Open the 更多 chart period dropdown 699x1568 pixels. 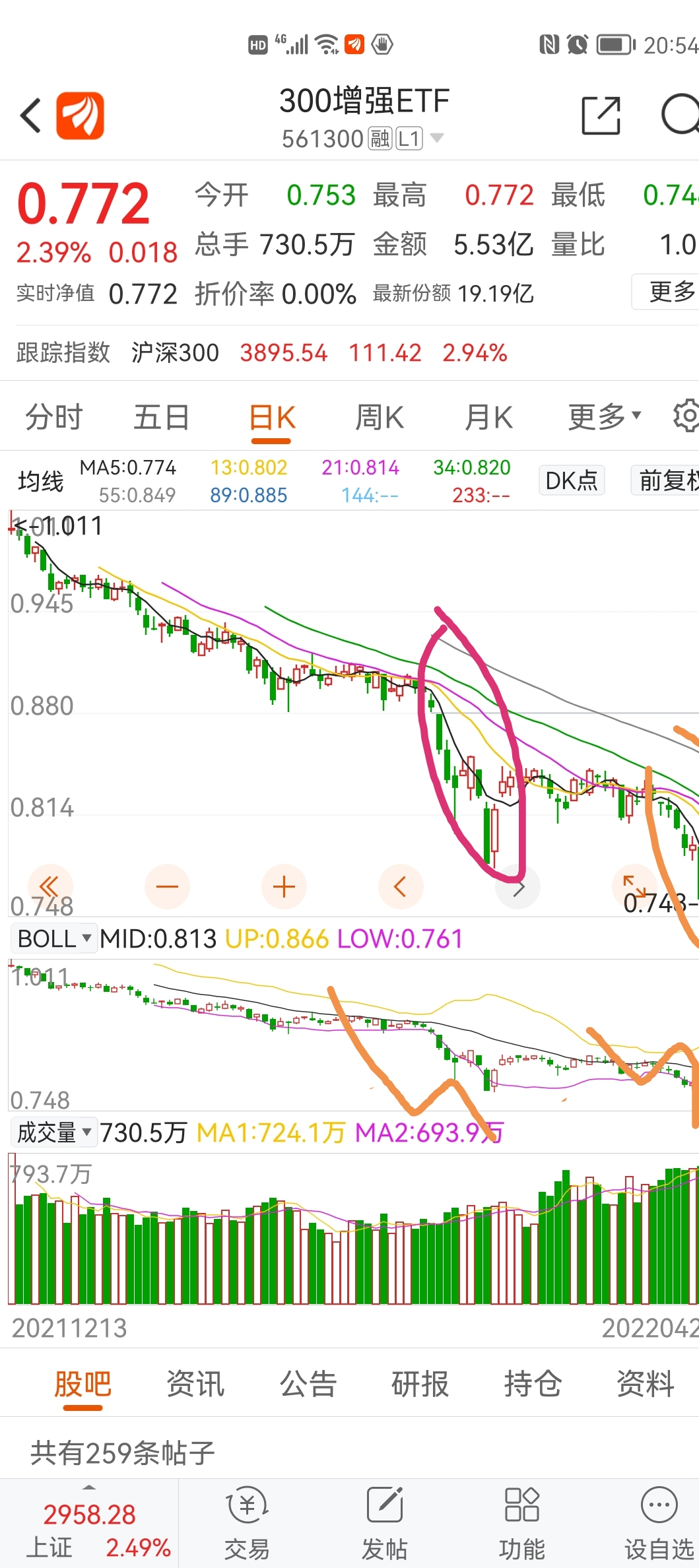pos(604,416)
